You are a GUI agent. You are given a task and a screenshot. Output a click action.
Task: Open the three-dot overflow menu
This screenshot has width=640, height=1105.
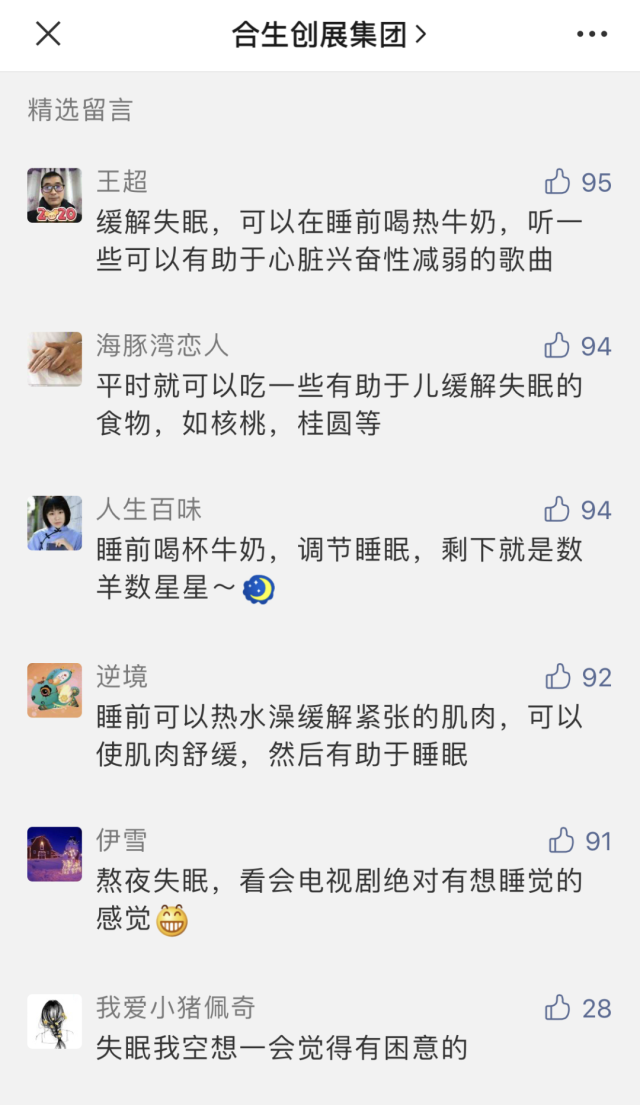[x=592, y=34]
